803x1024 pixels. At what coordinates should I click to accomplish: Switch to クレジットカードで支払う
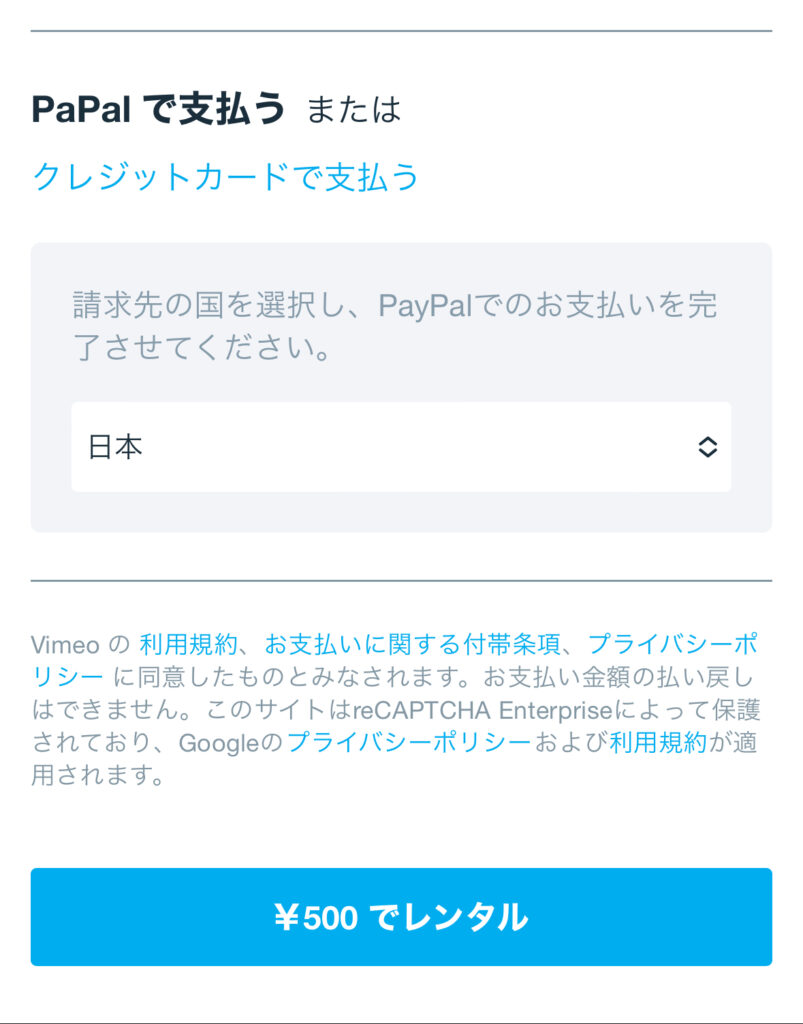(225, 177)
